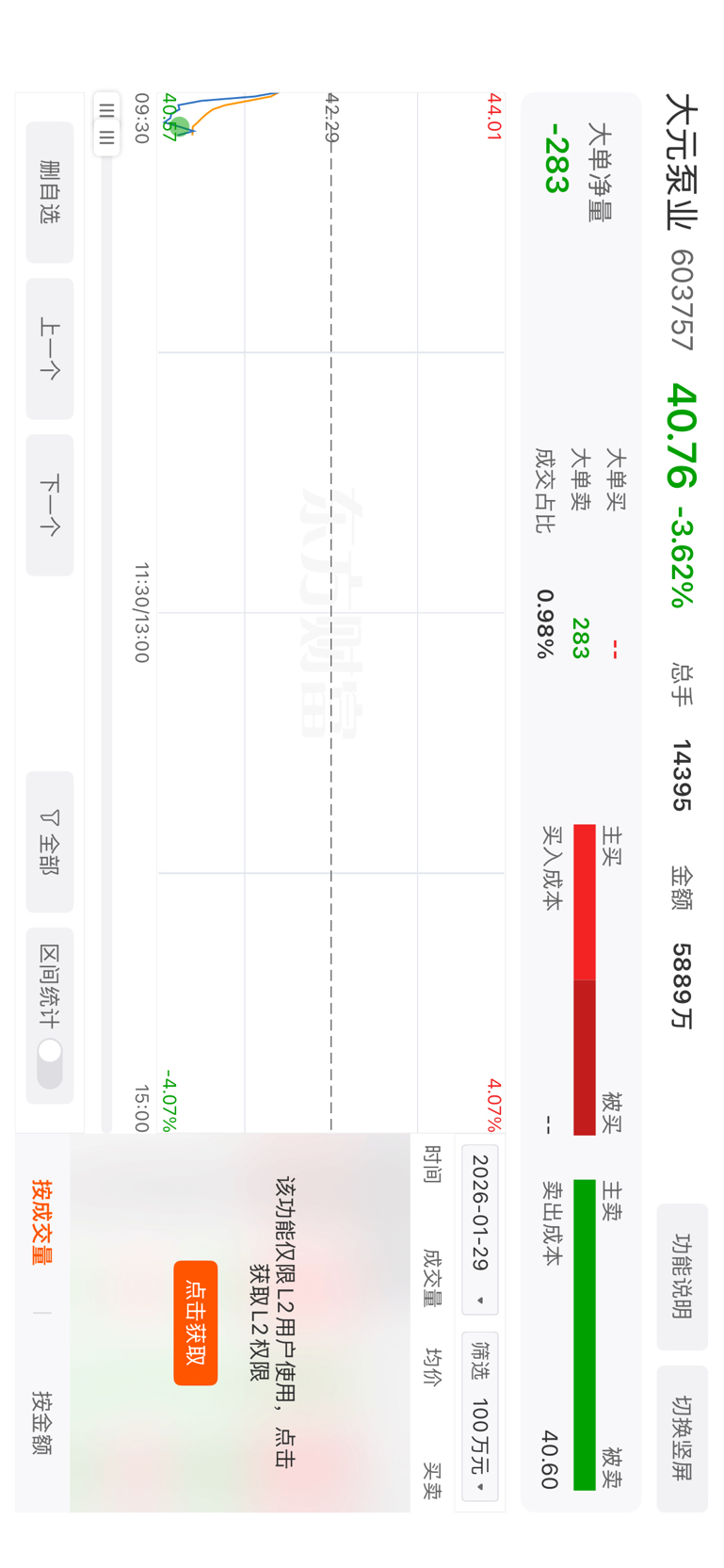Open the 全部 filter

click(x=50, y=841)
